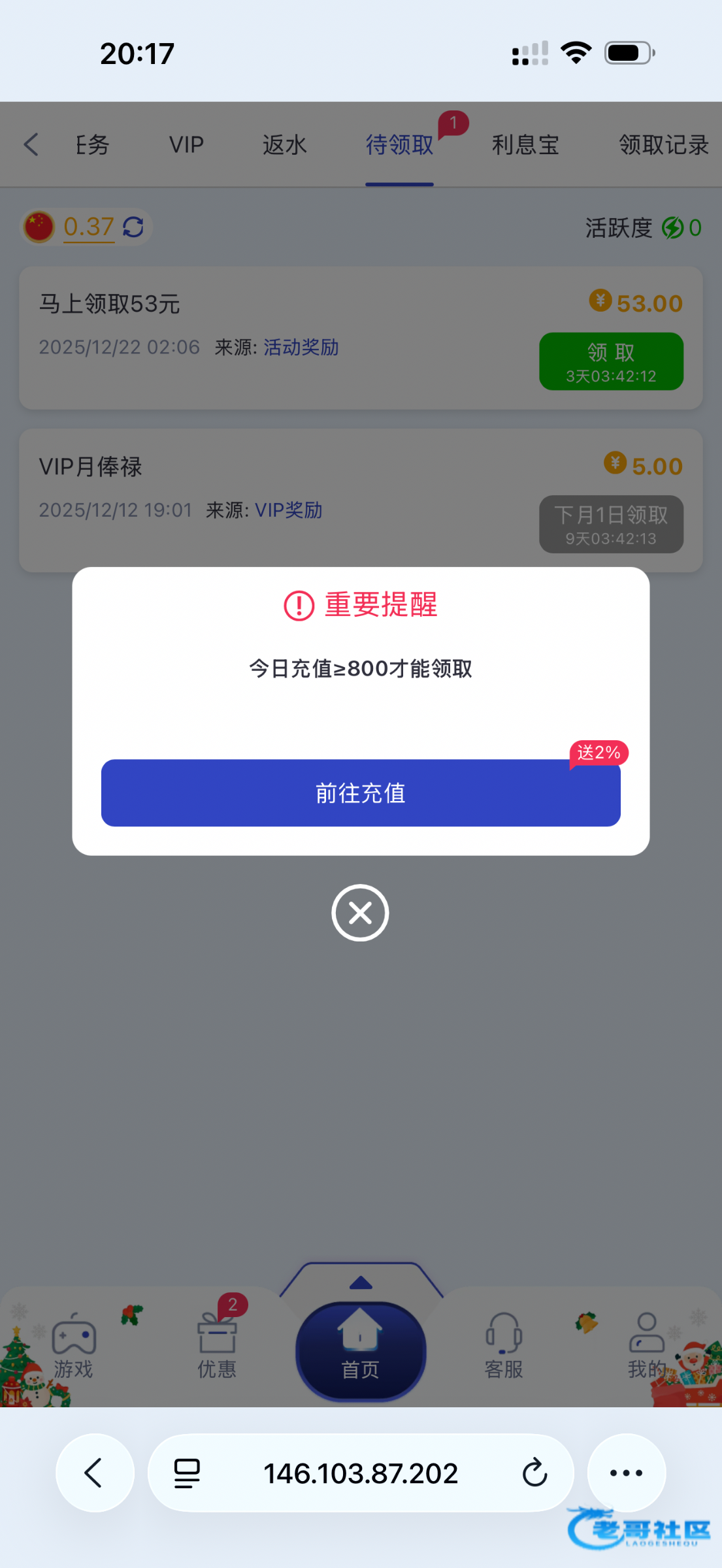
Task: Select the 待领取 tab
Action: pos(399,144)
